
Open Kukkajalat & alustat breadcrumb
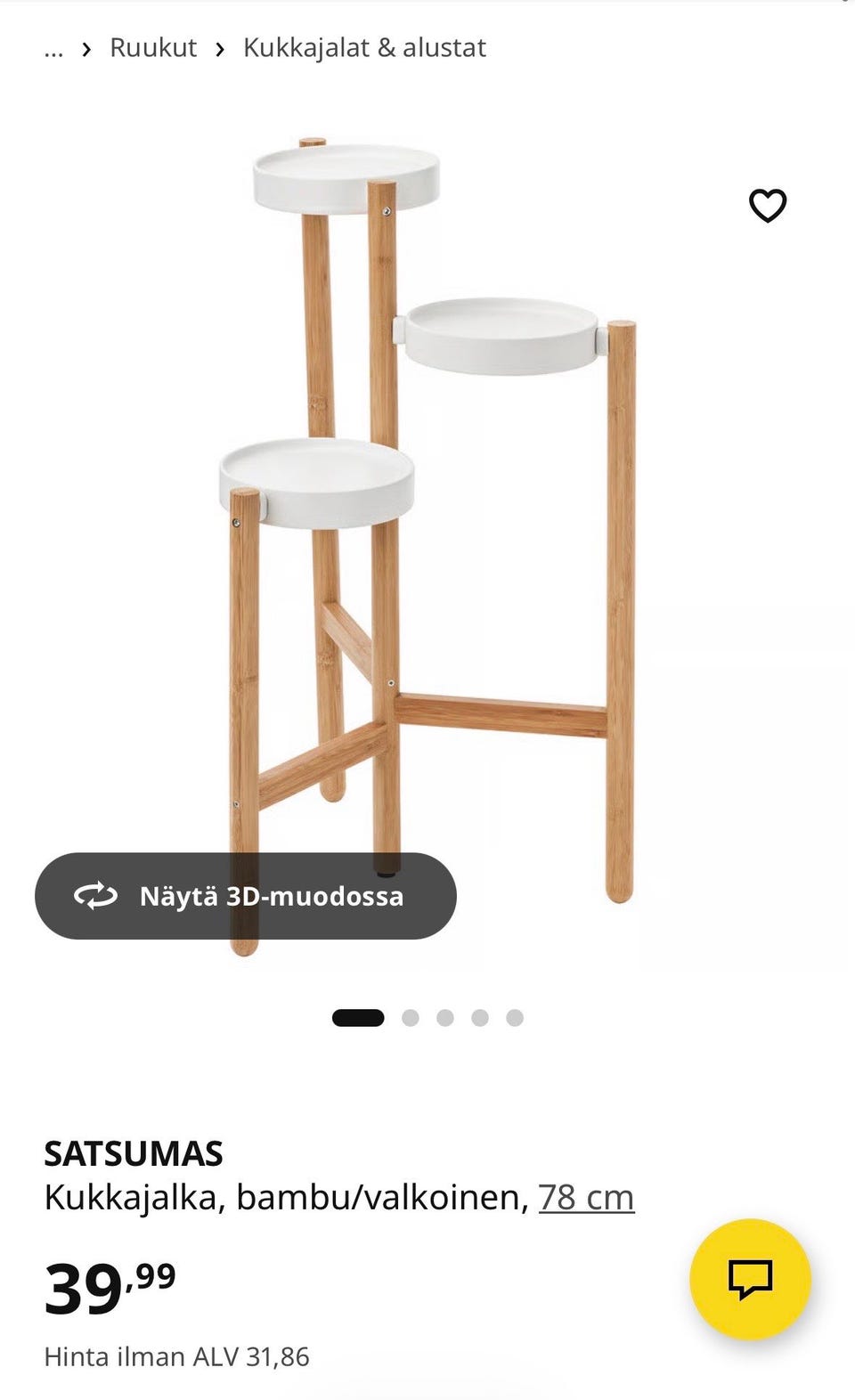pyautogui.click(x=364, y=47)
